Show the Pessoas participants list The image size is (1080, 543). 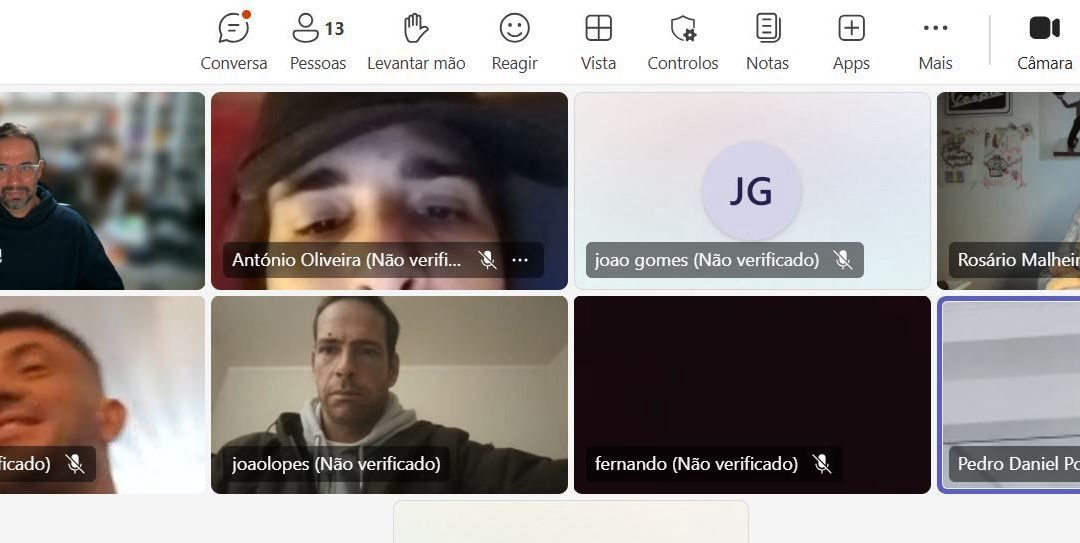(x=317, y=42)
